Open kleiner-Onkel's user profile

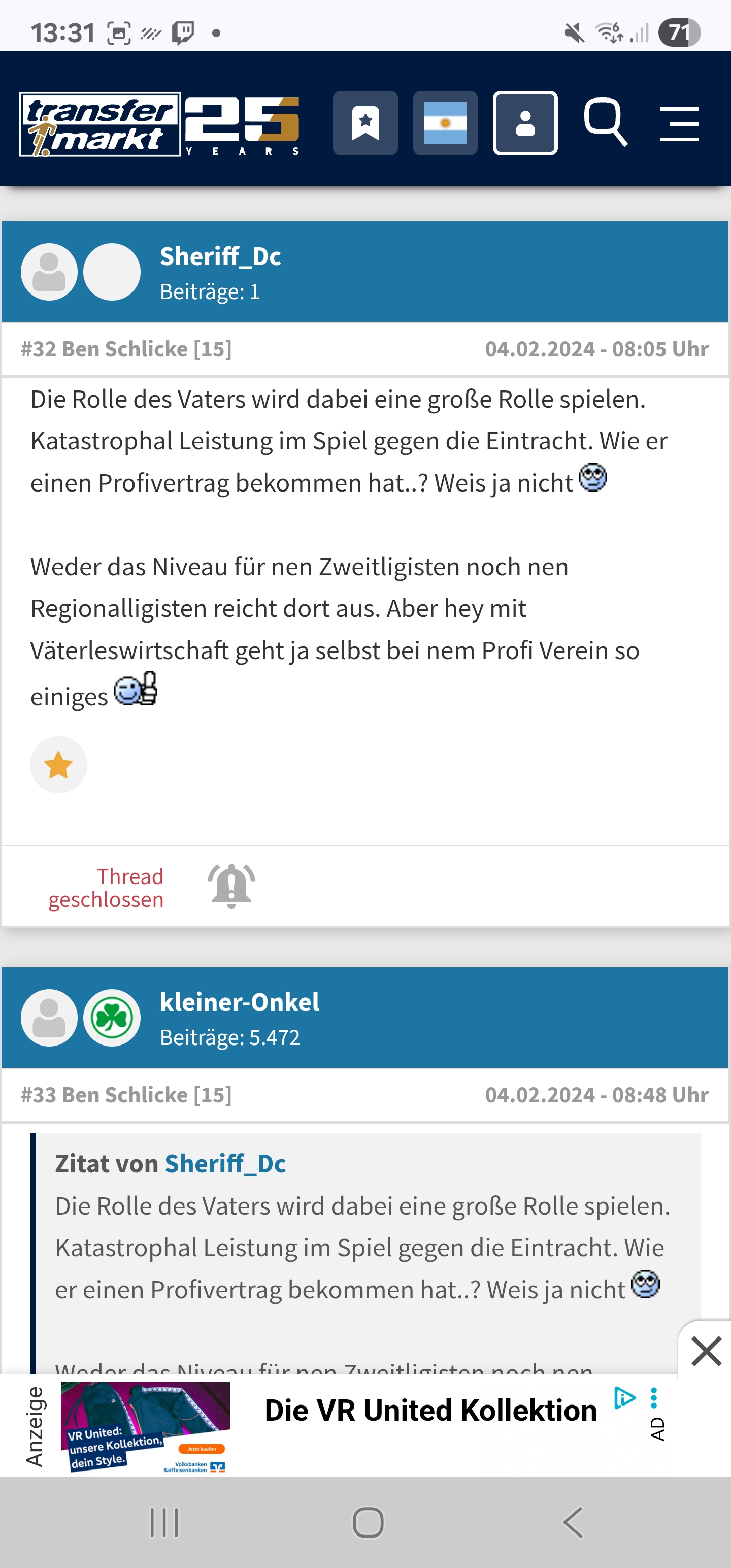[239, 1002]
